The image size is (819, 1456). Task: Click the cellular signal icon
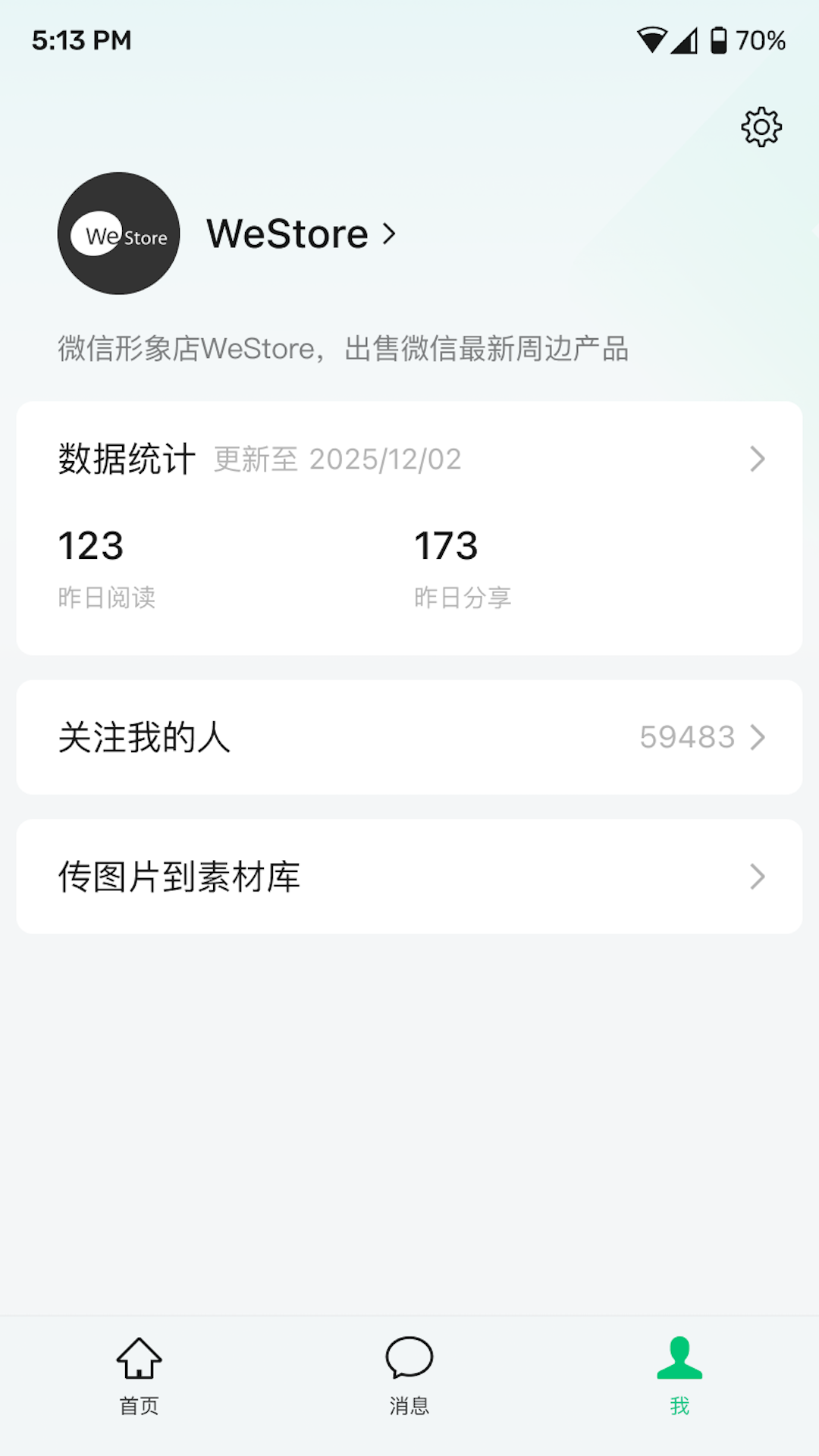(x=685, y=39)
